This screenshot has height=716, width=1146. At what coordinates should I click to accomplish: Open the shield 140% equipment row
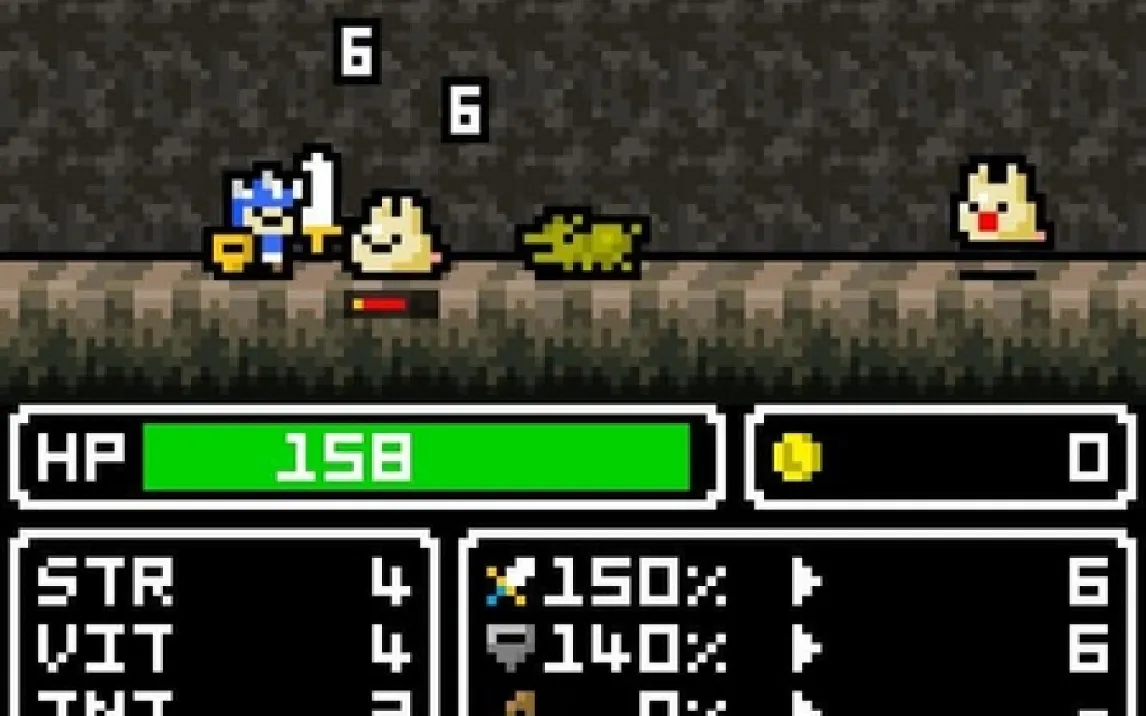795,647
